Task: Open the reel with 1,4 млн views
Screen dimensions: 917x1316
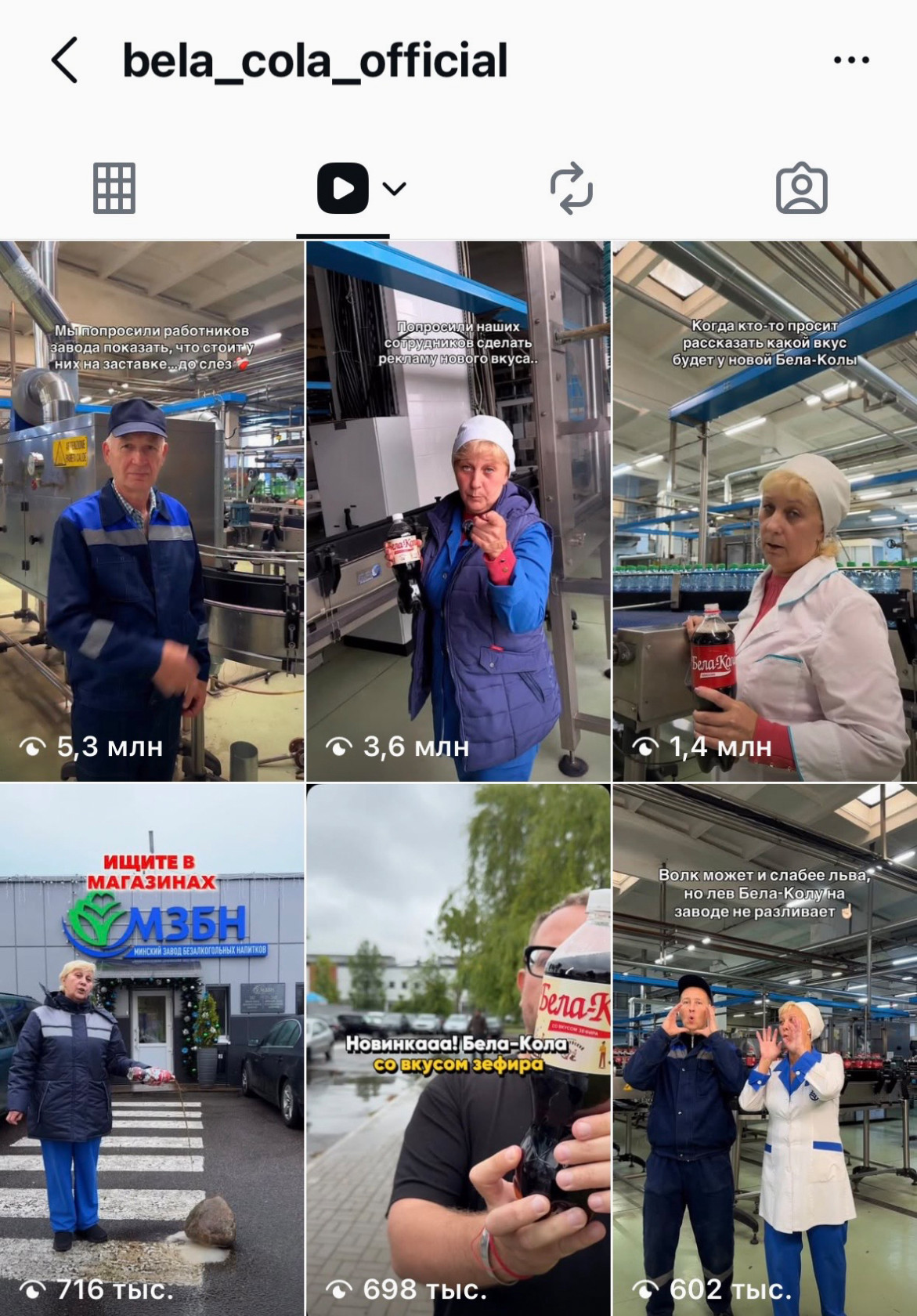Action: click(x=764, y=511)
